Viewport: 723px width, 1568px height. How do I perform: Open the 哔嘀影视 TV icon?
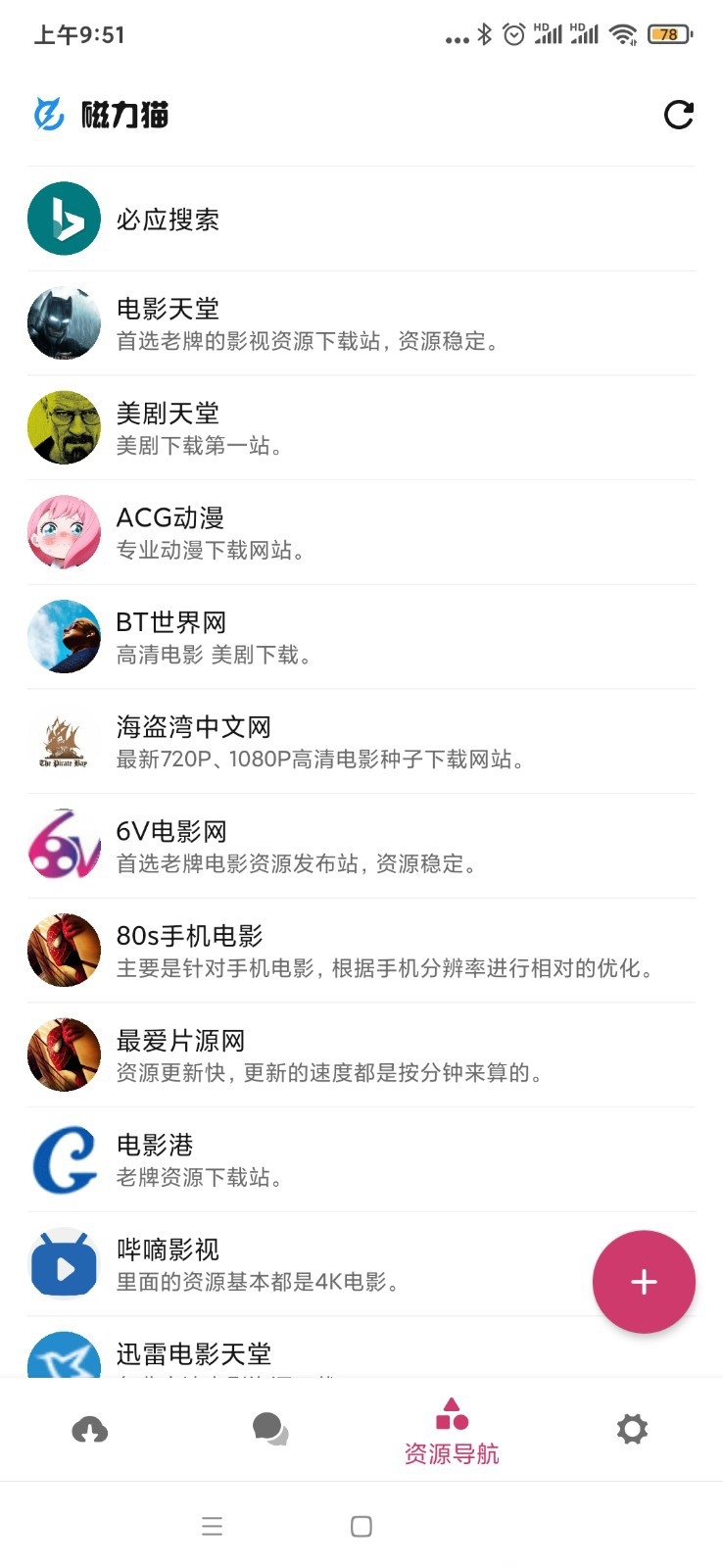coord(64,1263)
